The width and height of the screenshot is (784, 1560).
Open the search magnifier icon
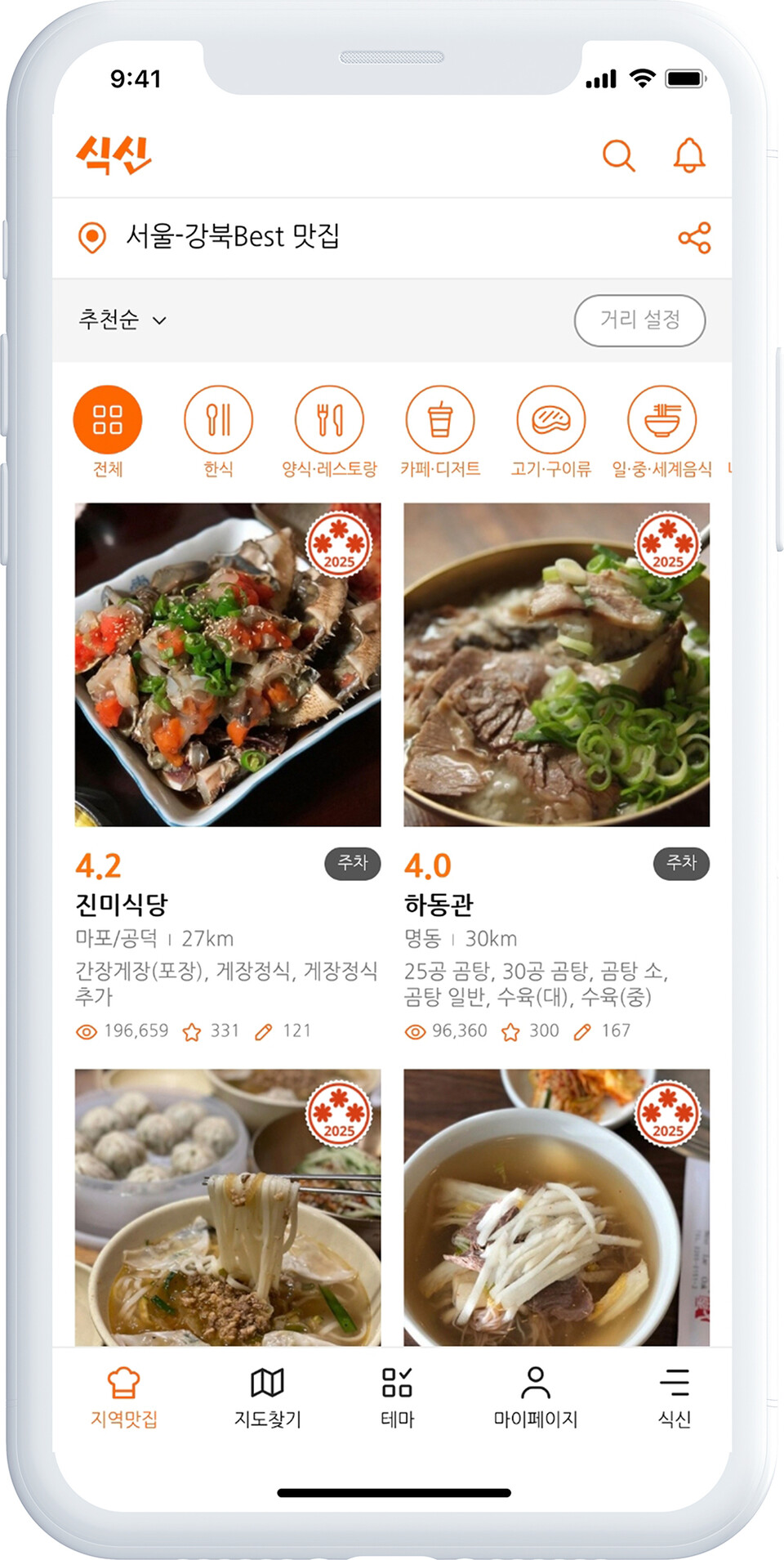[618, 155]
